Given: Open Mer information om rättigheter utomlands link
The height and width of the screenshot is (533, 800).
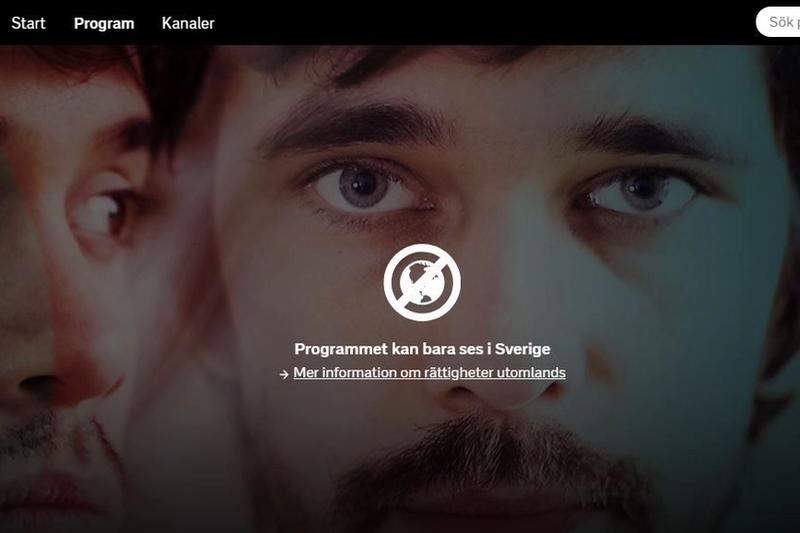Looking at the screenshot, I should coord(429,373).
